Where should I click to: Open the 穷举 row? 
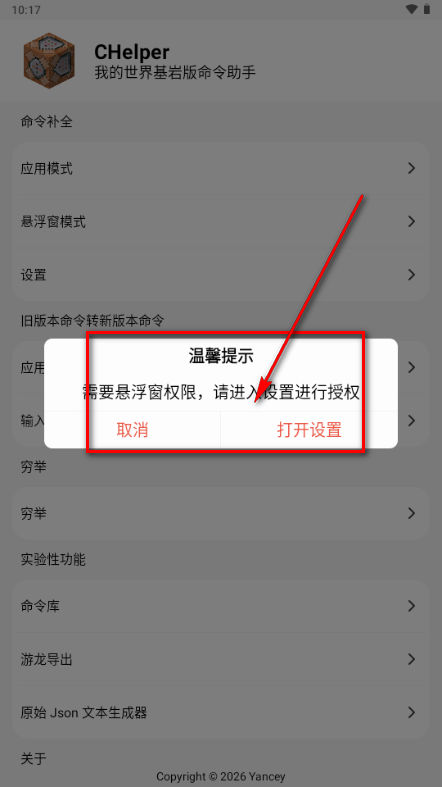point(221,513)
